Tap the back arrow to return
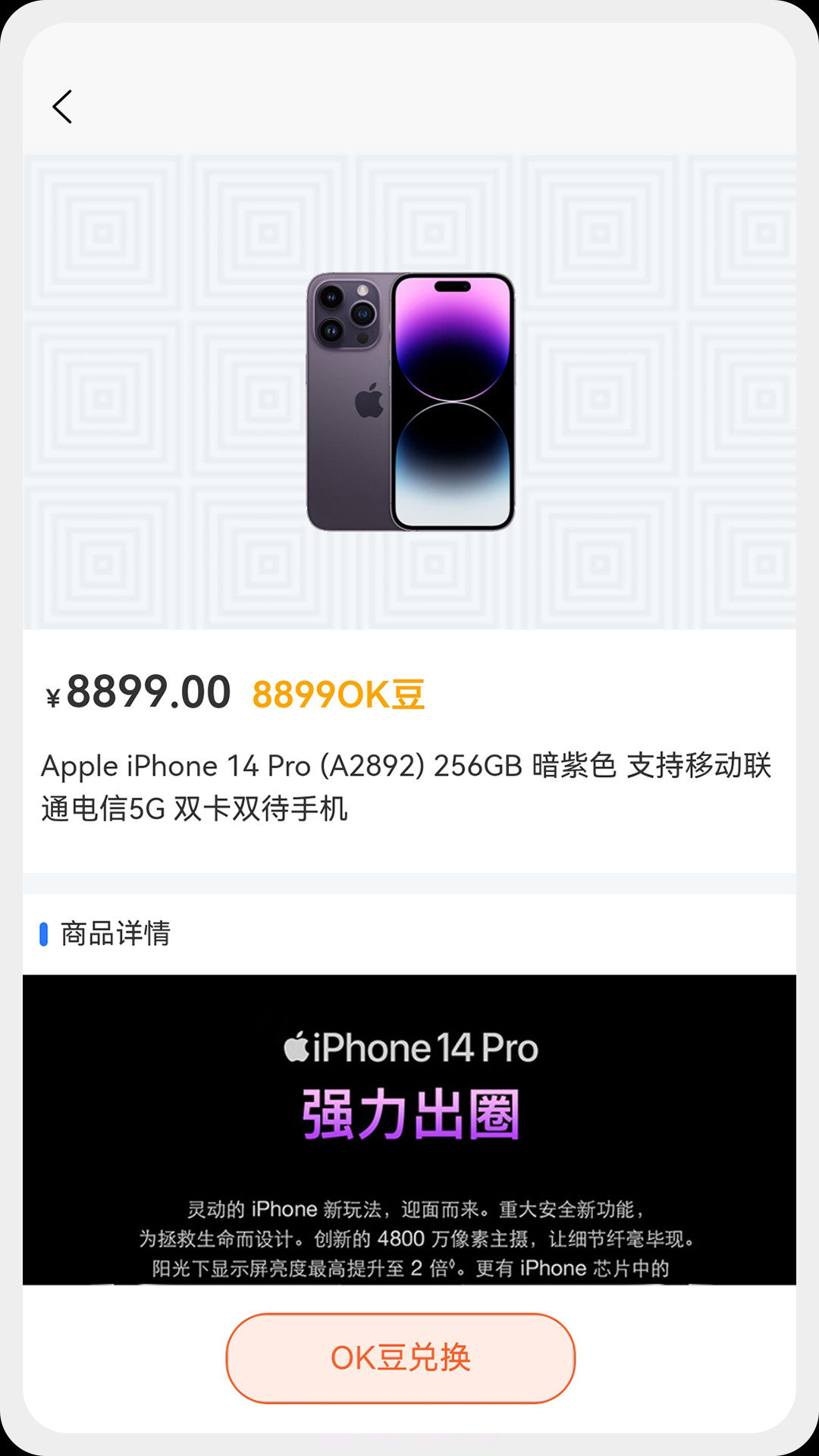This screenshot has width=819, height=1456. [64, 106]
